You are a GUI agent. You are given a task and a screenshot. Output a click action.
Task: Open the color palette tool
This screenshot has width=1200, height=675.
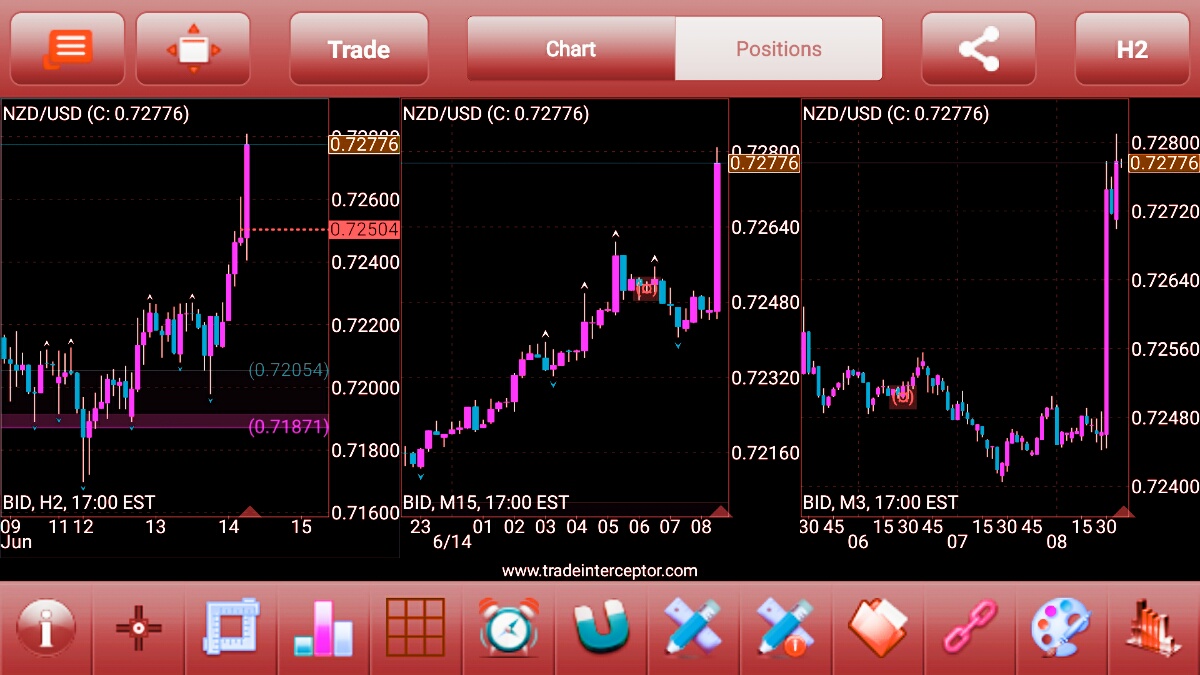coord(1062,630)
